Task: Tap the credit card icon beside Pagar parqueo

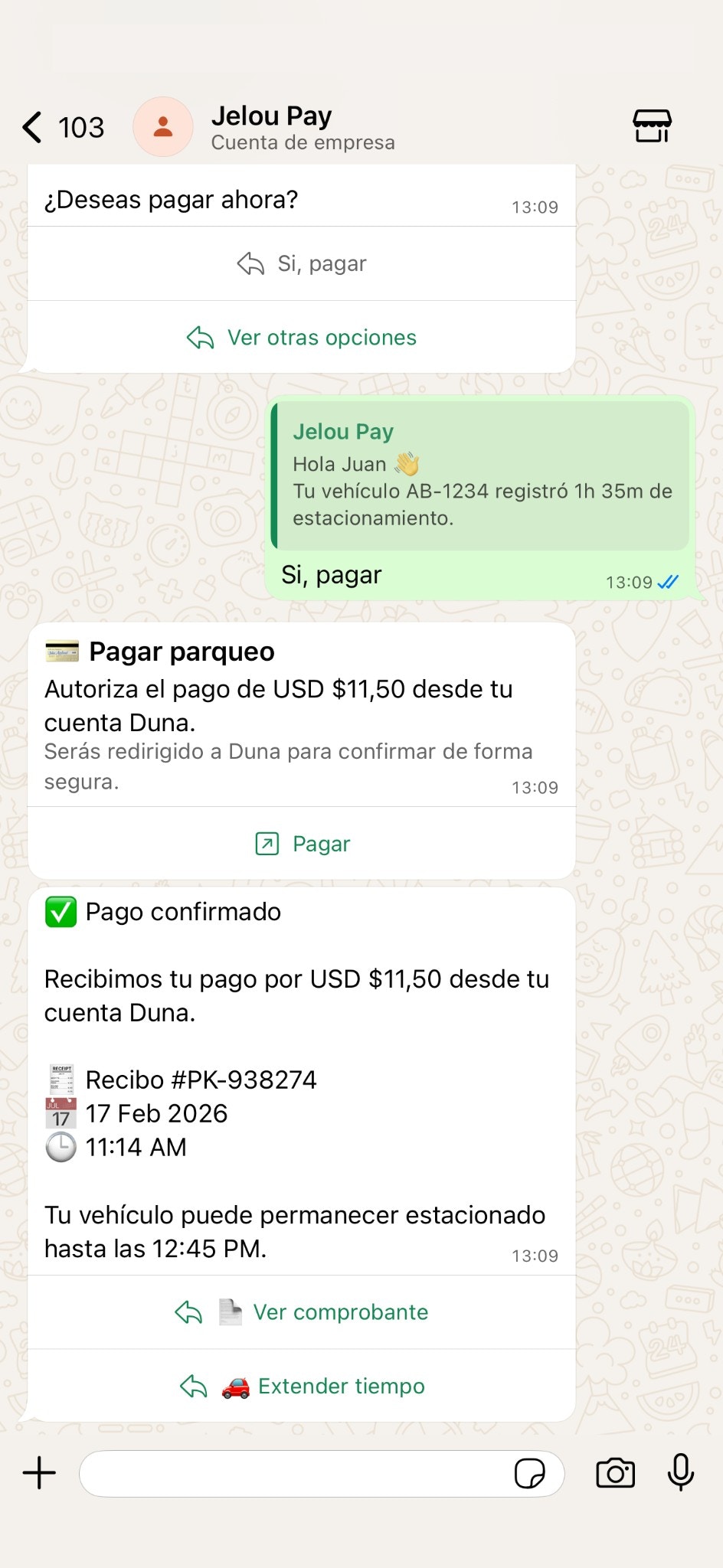Action: [62, 650]
